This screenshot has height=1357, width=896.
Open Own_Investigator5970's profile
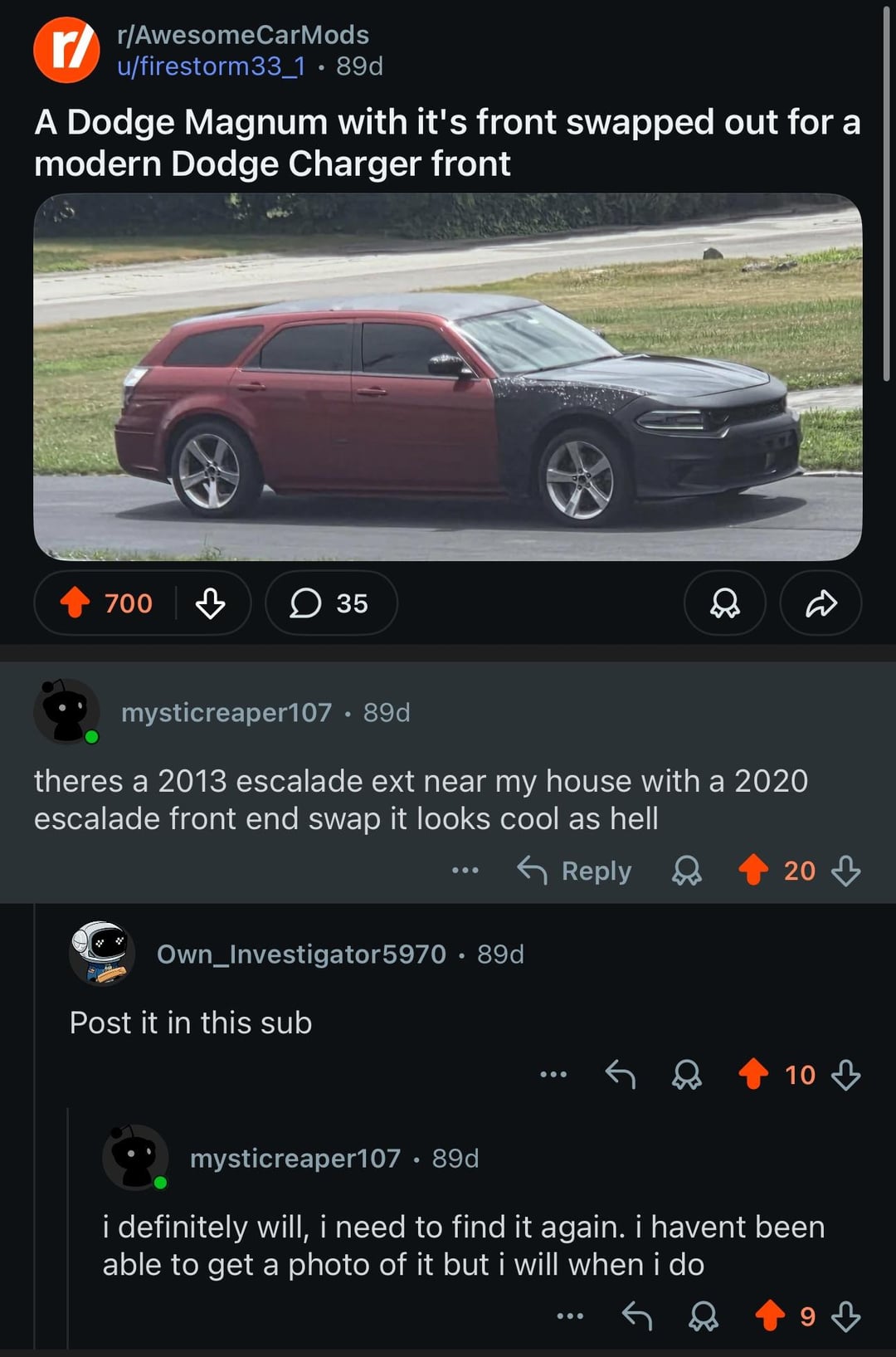tap(301, 954)
